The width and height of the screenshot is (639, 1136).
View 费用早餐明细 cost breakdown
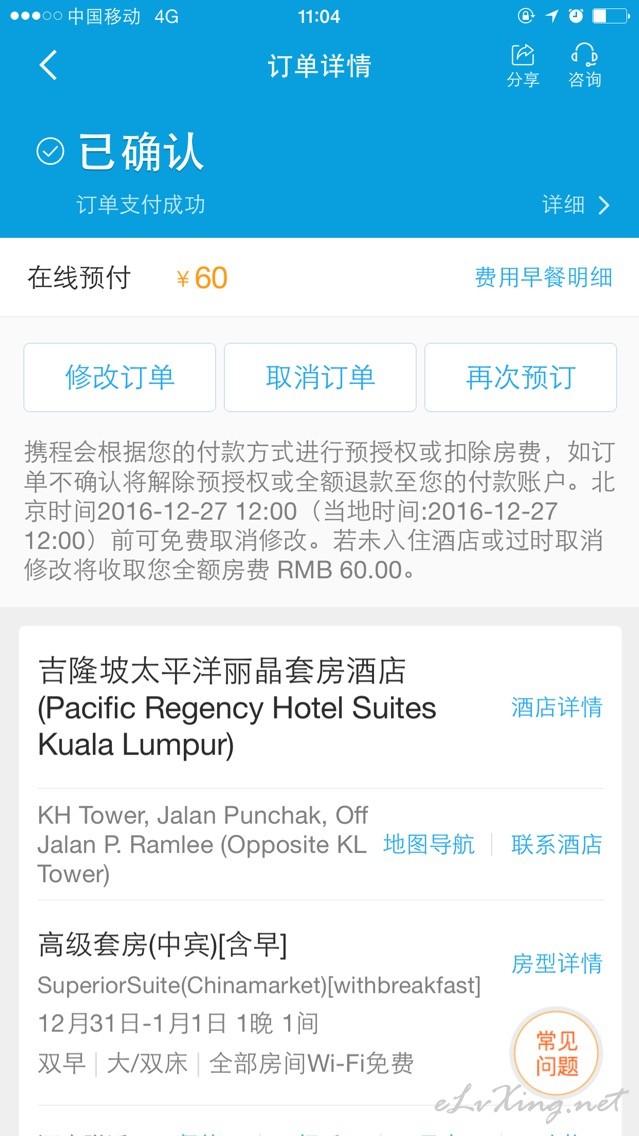pyautogui.click(x=543, y=277)
